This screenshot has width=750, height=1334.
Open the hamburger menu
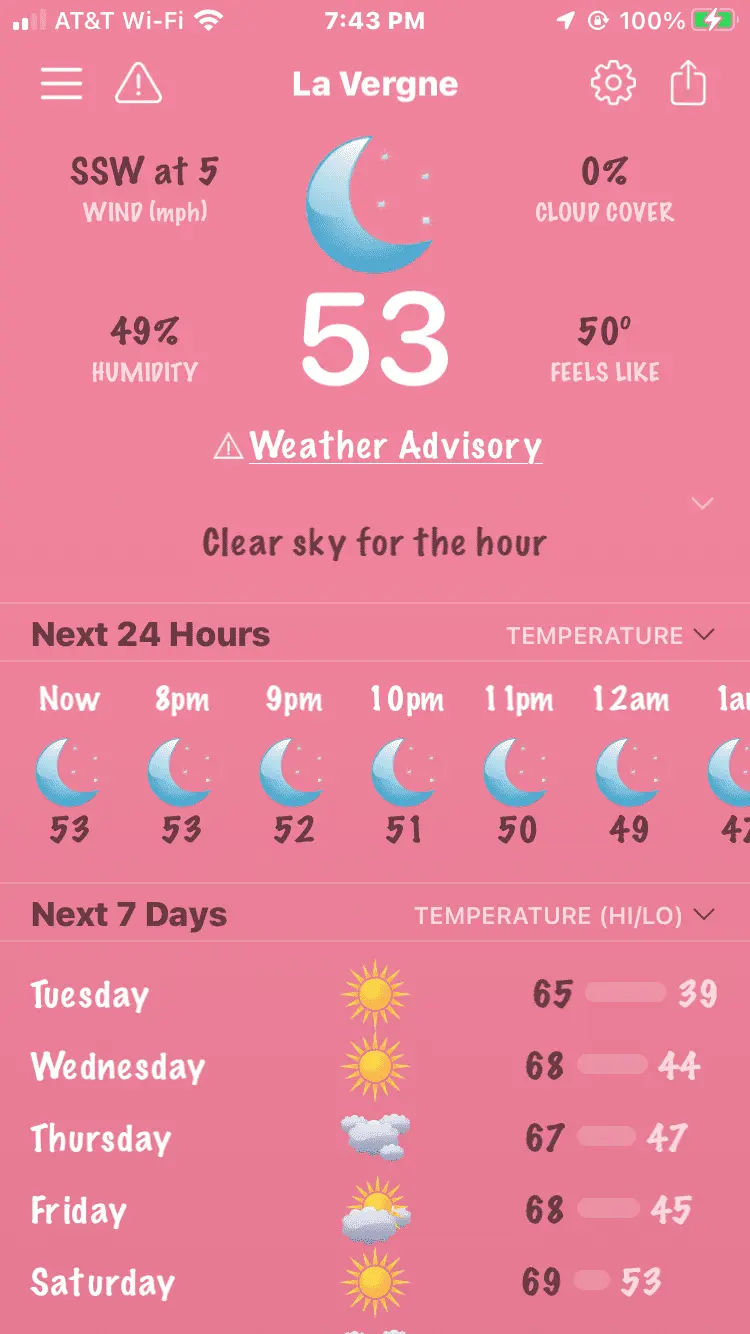[61, 84]
